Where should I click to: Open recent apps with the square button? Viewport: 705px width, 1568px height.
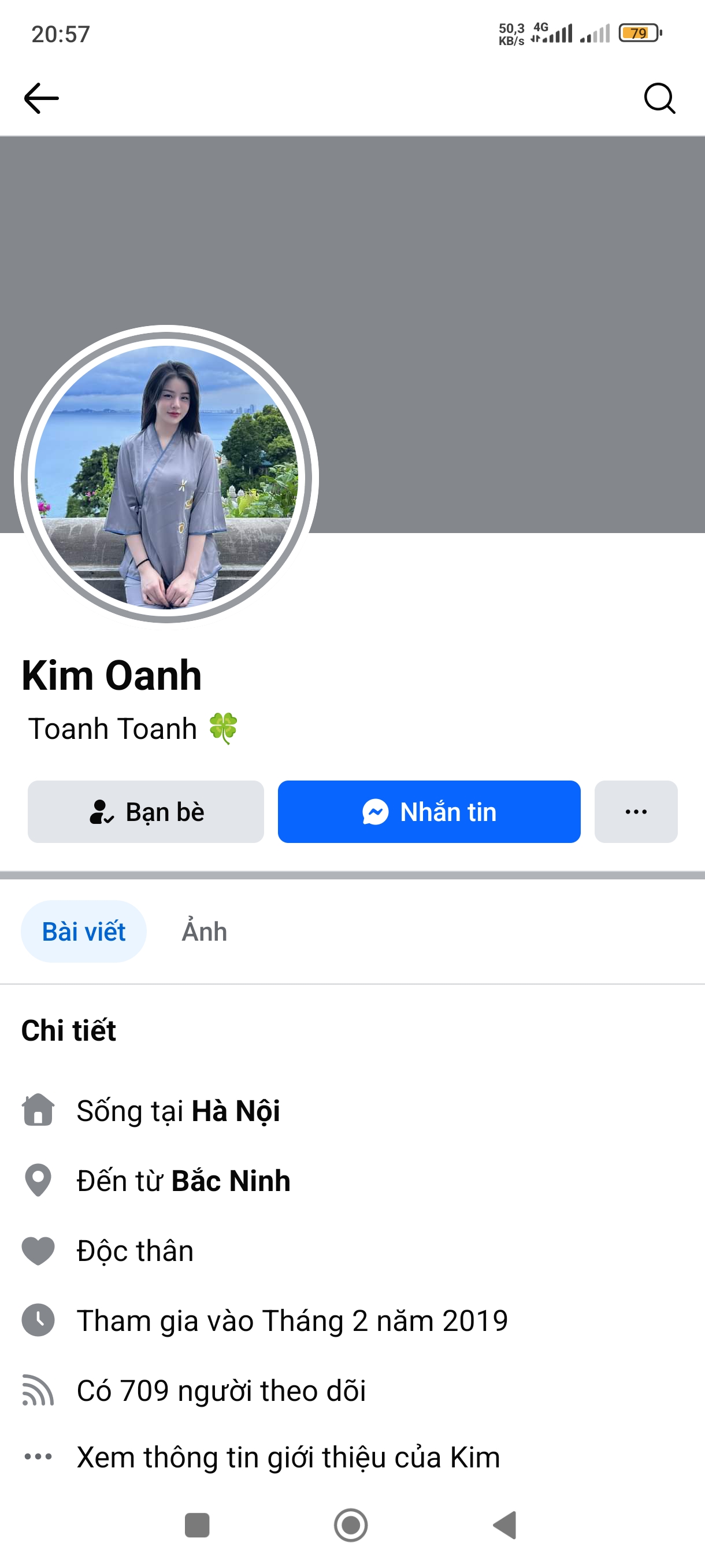pyautogui.click(x=196, y=1525)
